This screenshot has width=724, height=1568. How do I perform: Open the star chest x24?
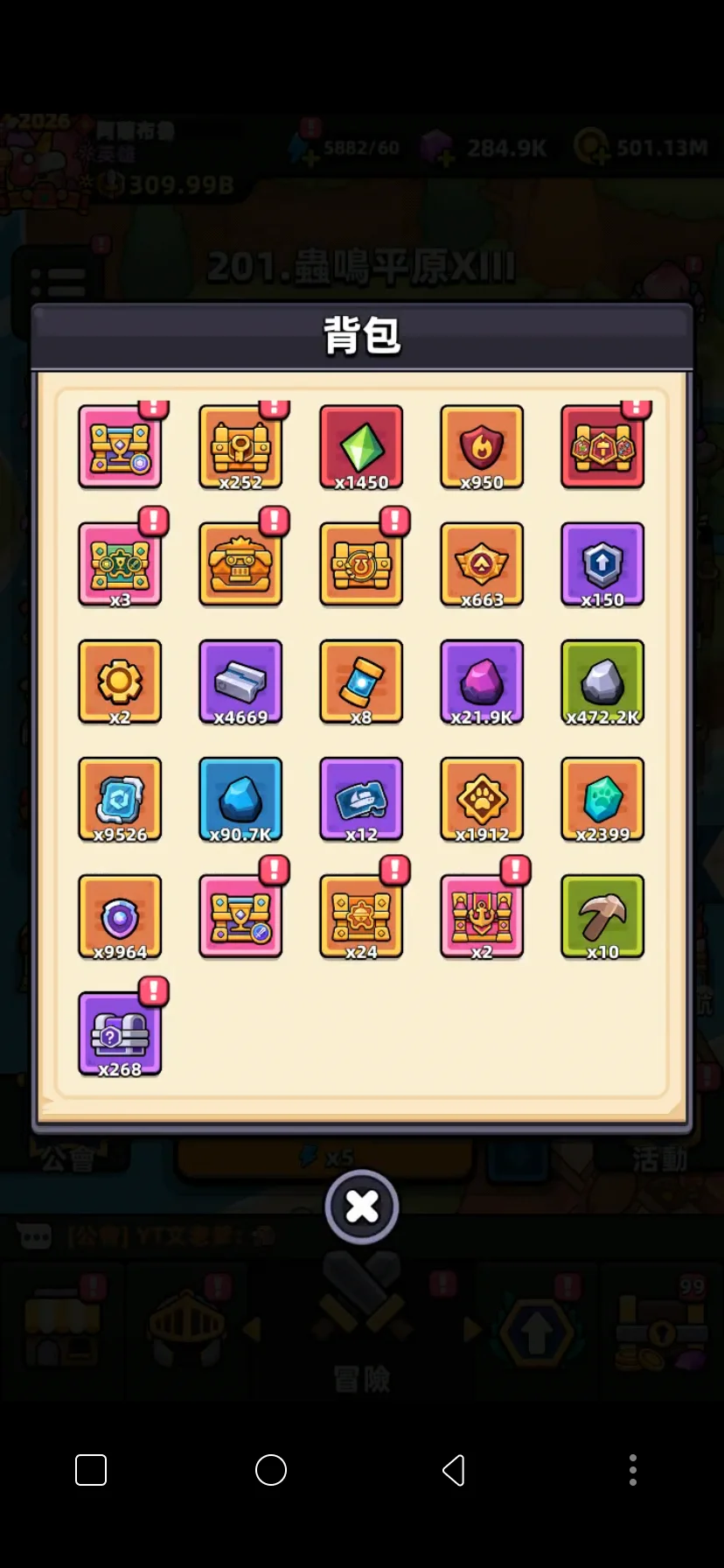click(361, 915)
